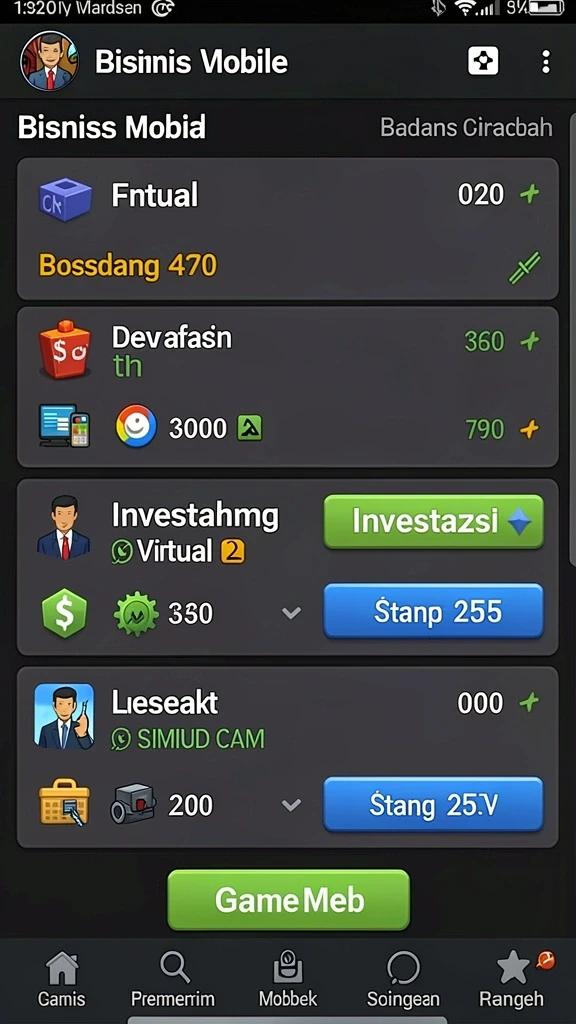Image resolution: width=576 pixels, height=1024 pixels.
Task: Tap the green GameMeb button
Action: (x=289, y=899)
